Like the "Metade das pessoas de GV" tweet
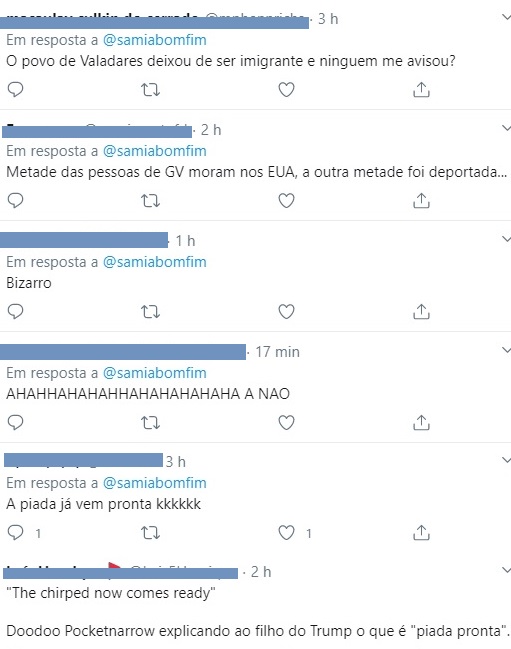This screenshot has height=649, width=511. (x=286, y=200)
